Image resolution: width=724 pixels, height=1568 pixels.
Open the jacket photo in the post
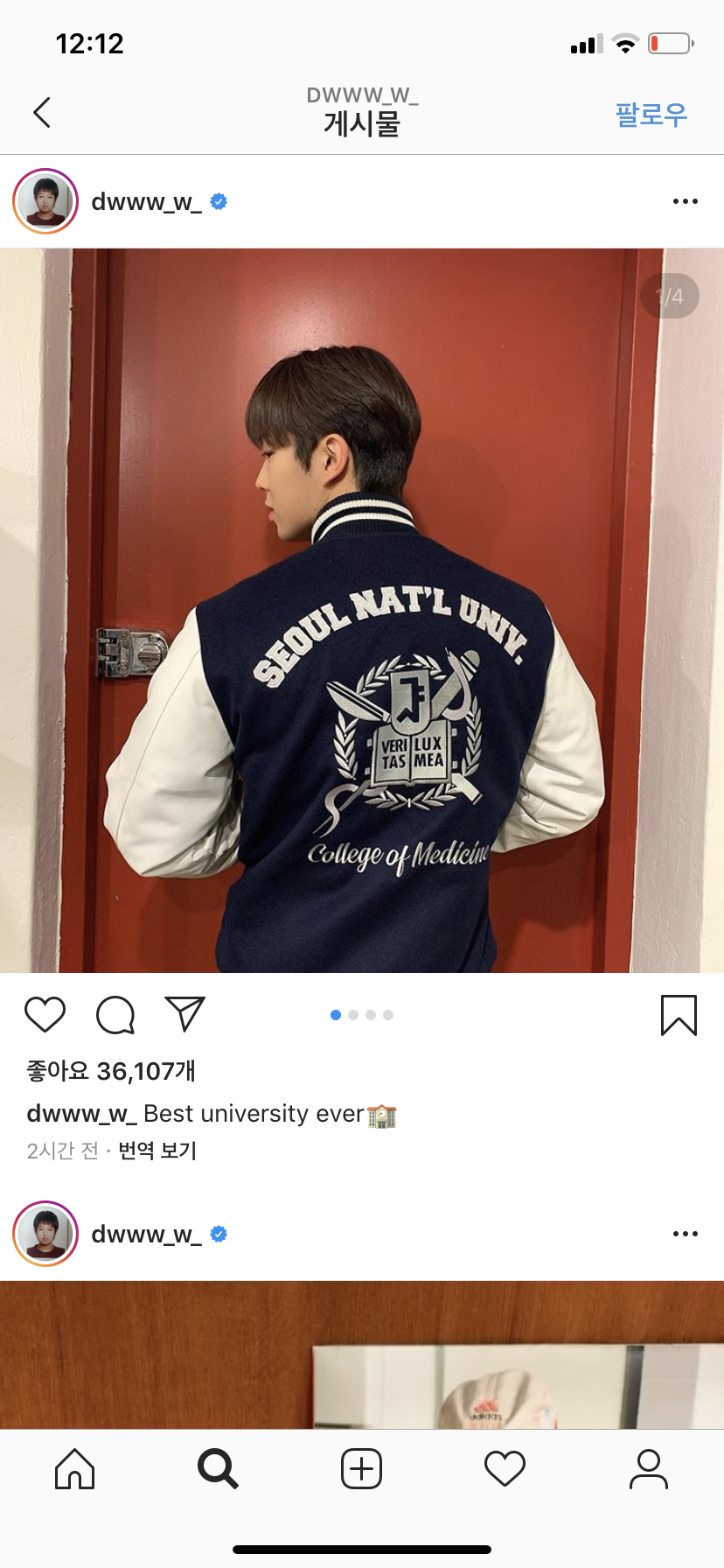click(x=362, y=610)
